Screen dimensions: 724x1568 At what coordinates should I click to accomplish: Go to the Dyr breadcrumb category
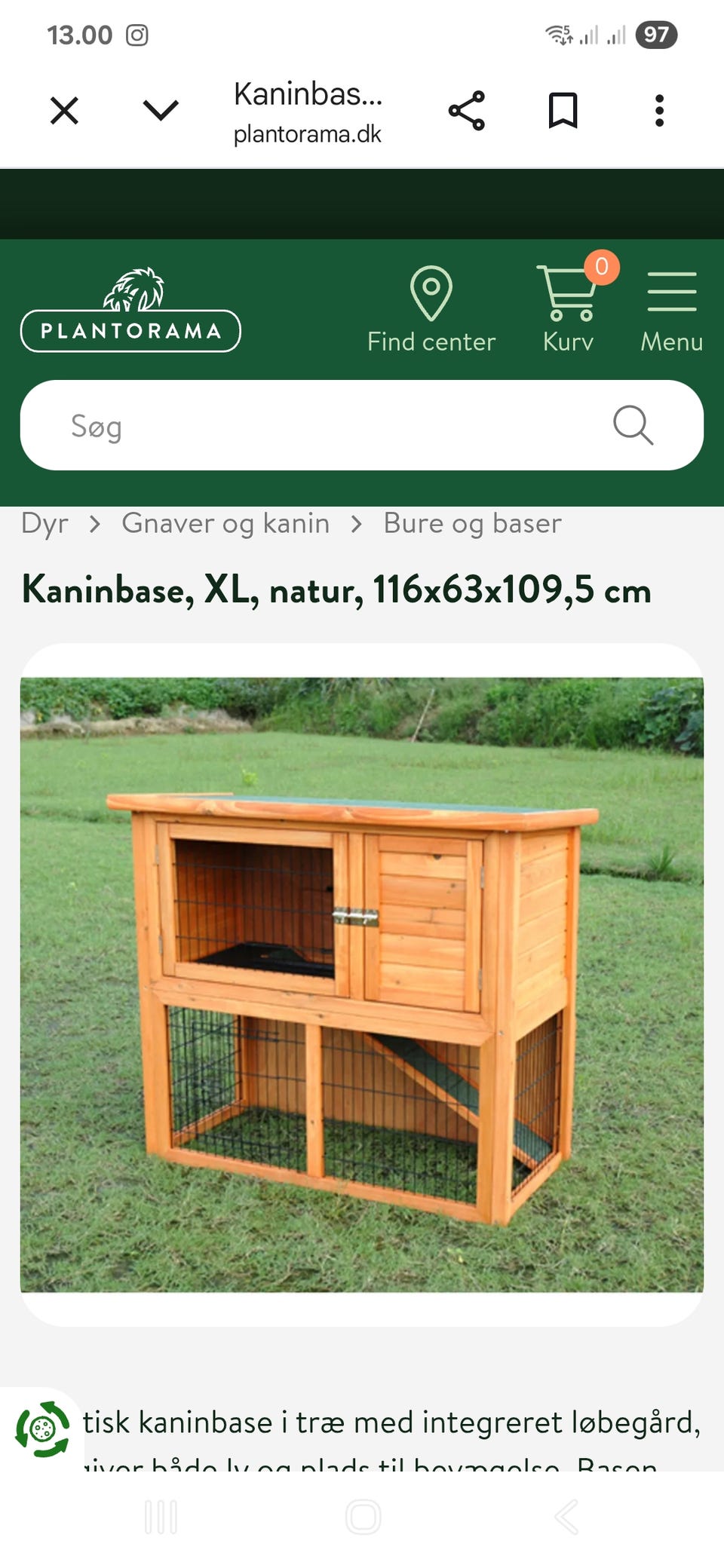[44, 523]
